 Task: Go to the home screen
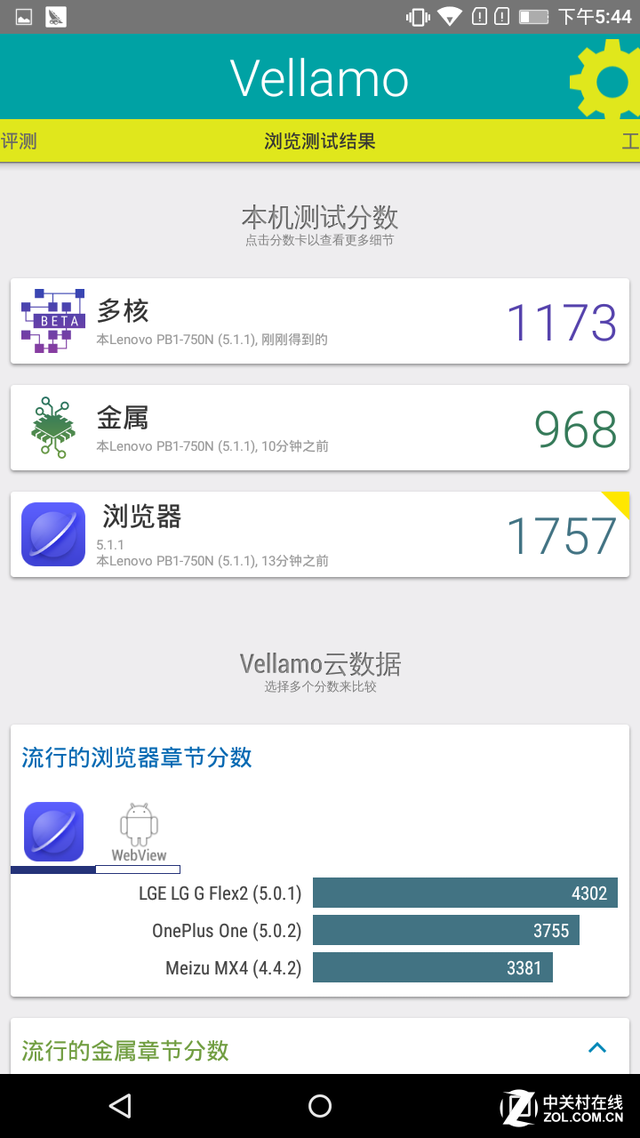coord(320,1105)
